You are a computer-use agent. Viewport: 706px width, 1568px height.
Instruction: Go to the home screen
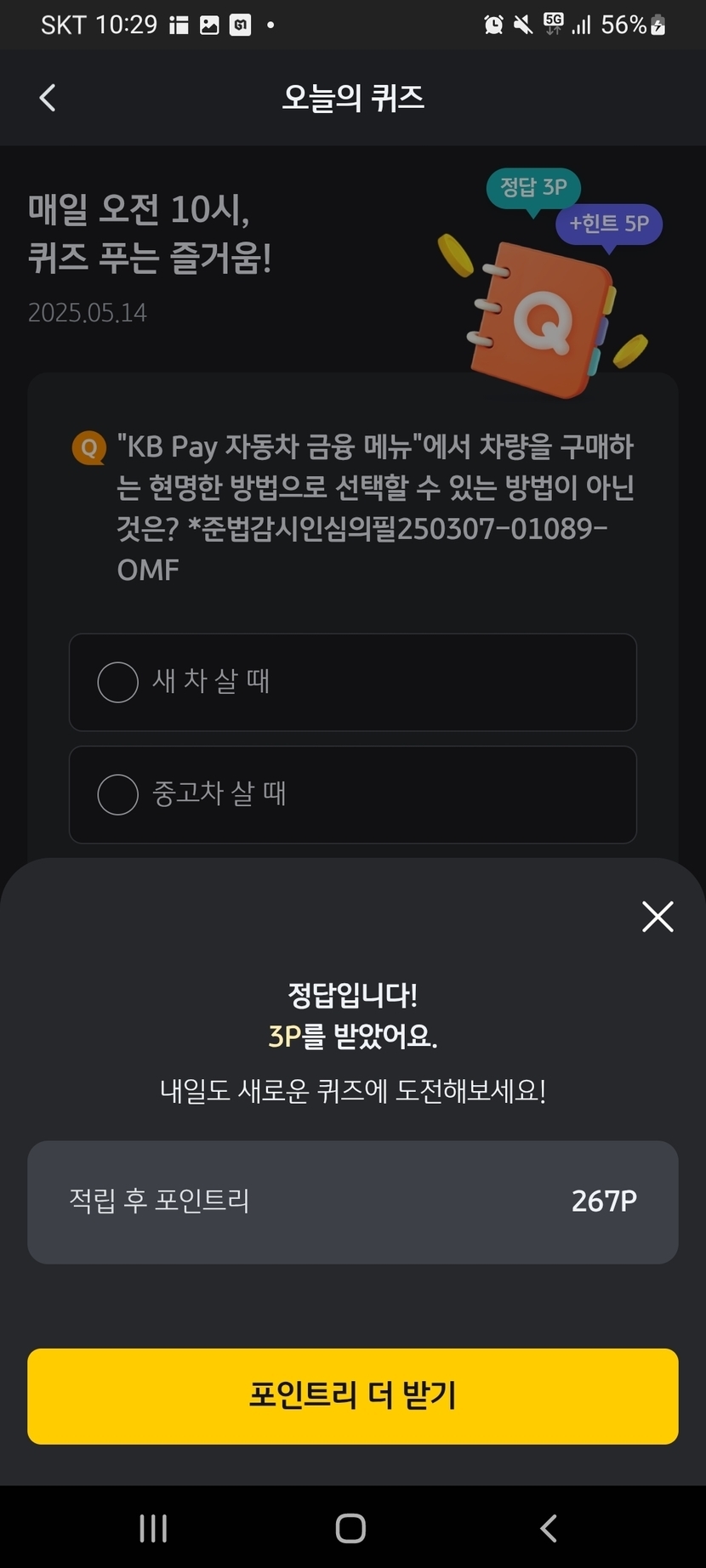[351, 1527]
